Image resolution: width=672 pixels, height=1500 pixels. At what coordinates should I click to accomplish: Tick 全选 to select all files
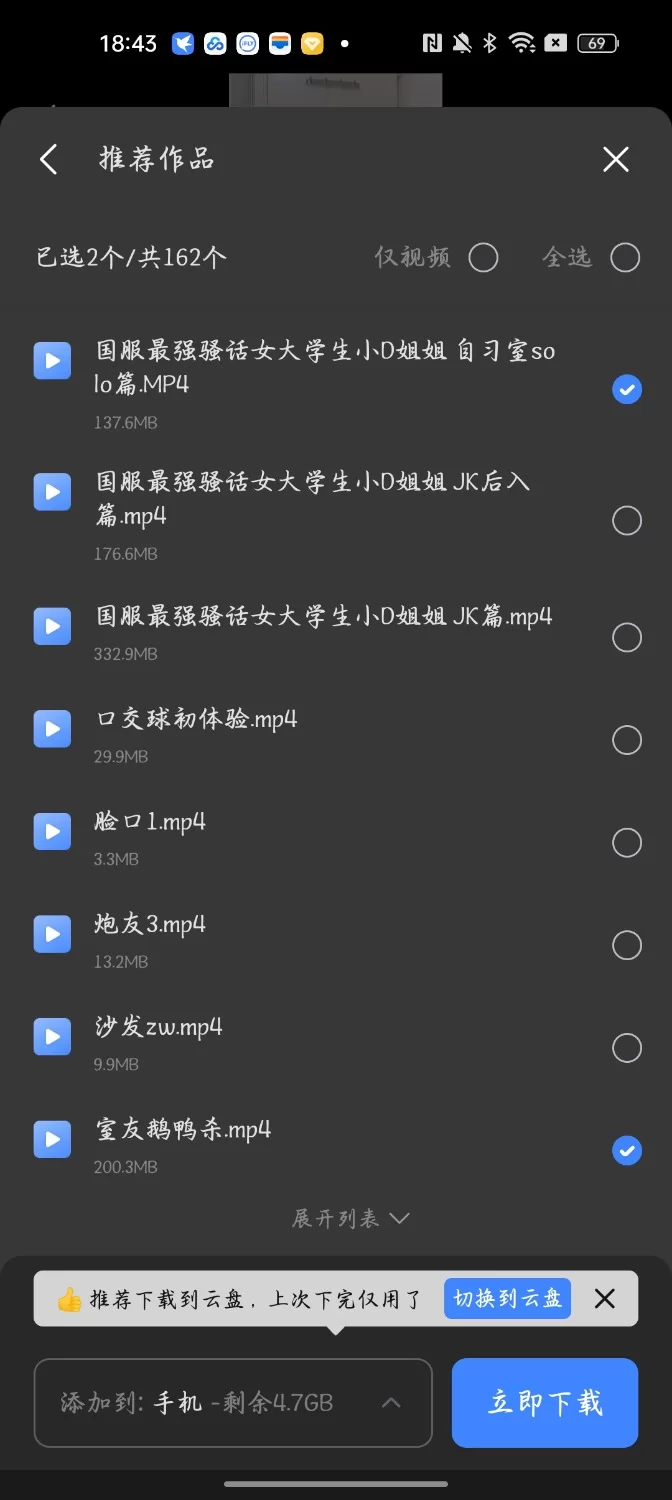tap(625, 257)
